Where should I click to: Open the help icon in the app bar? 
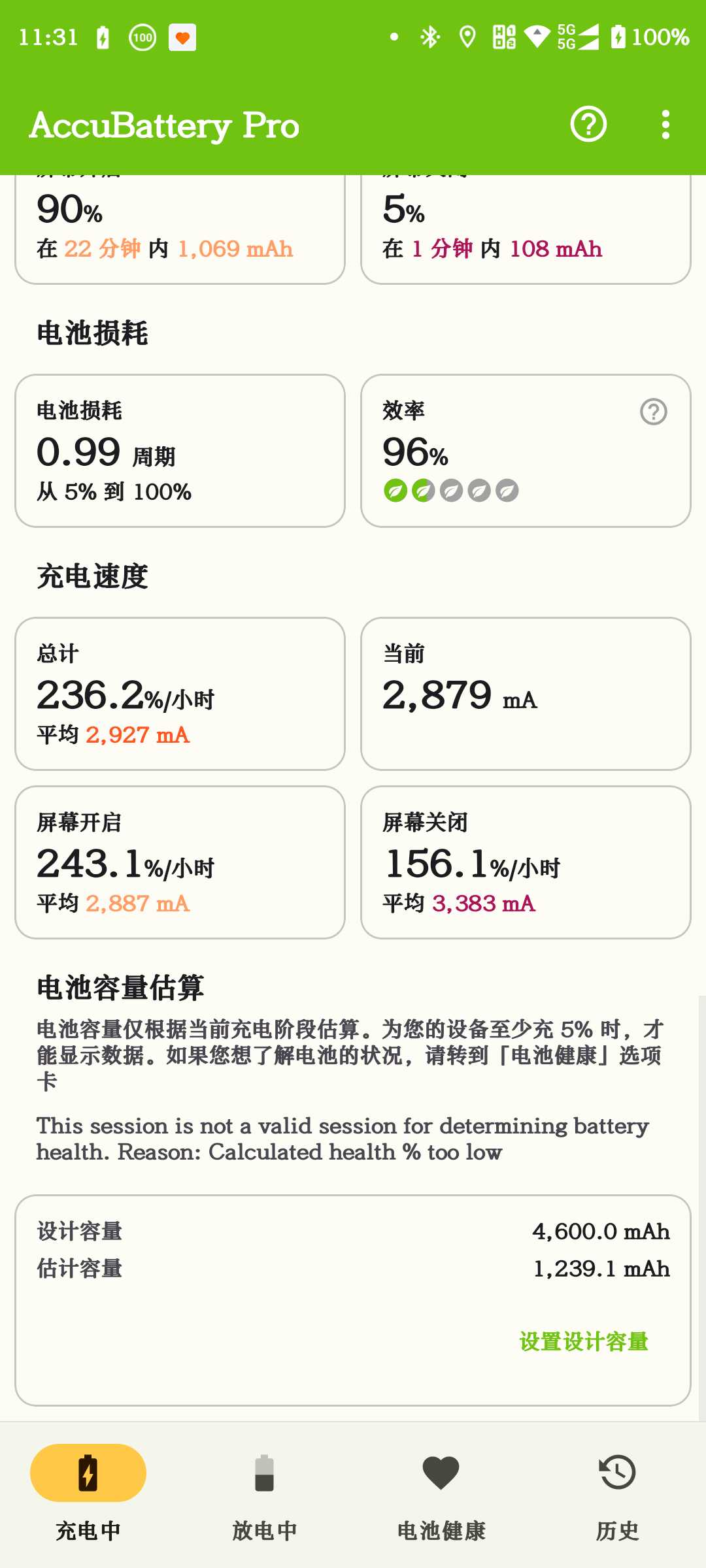588,124
